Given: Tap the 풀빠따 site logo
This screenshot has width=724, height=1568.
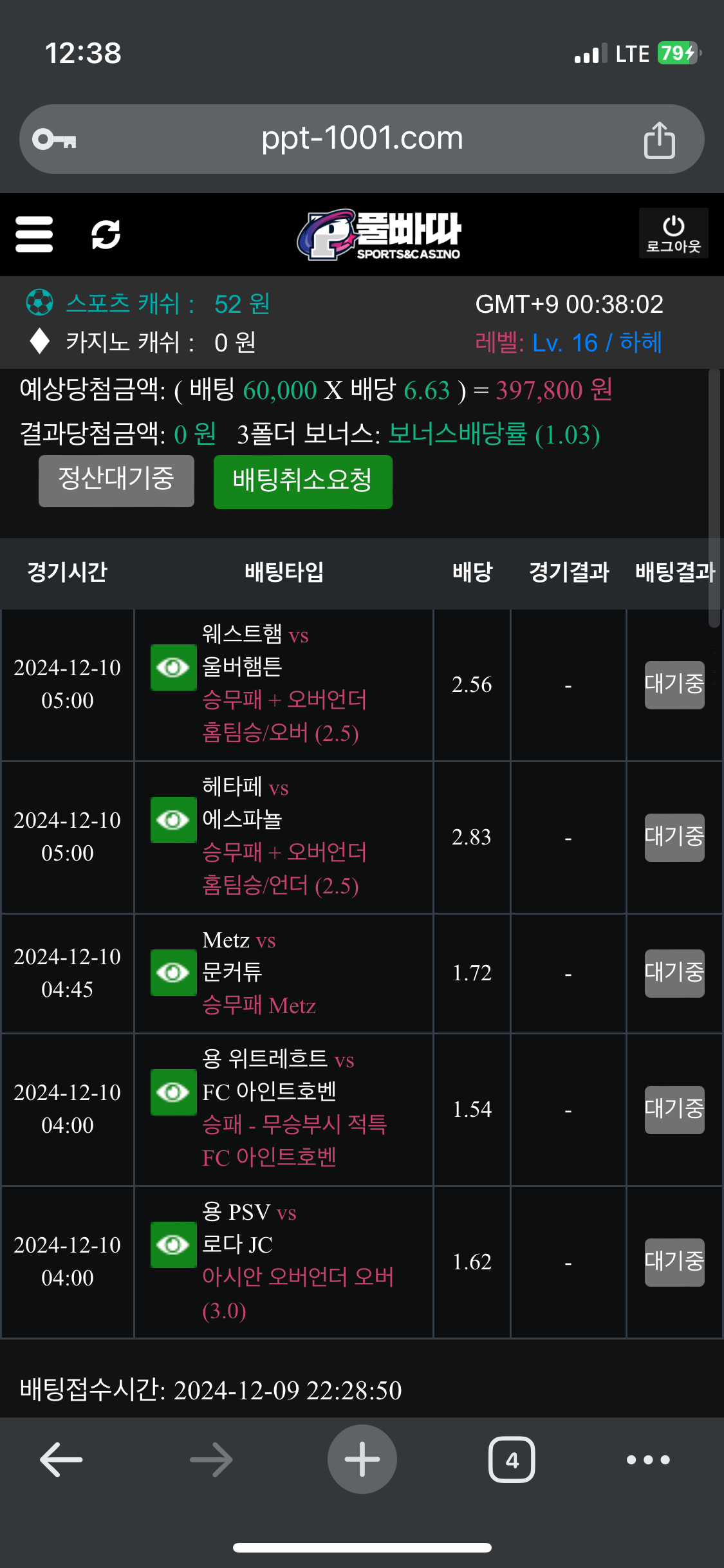Looking at the screenshot, I should (379, 234).
